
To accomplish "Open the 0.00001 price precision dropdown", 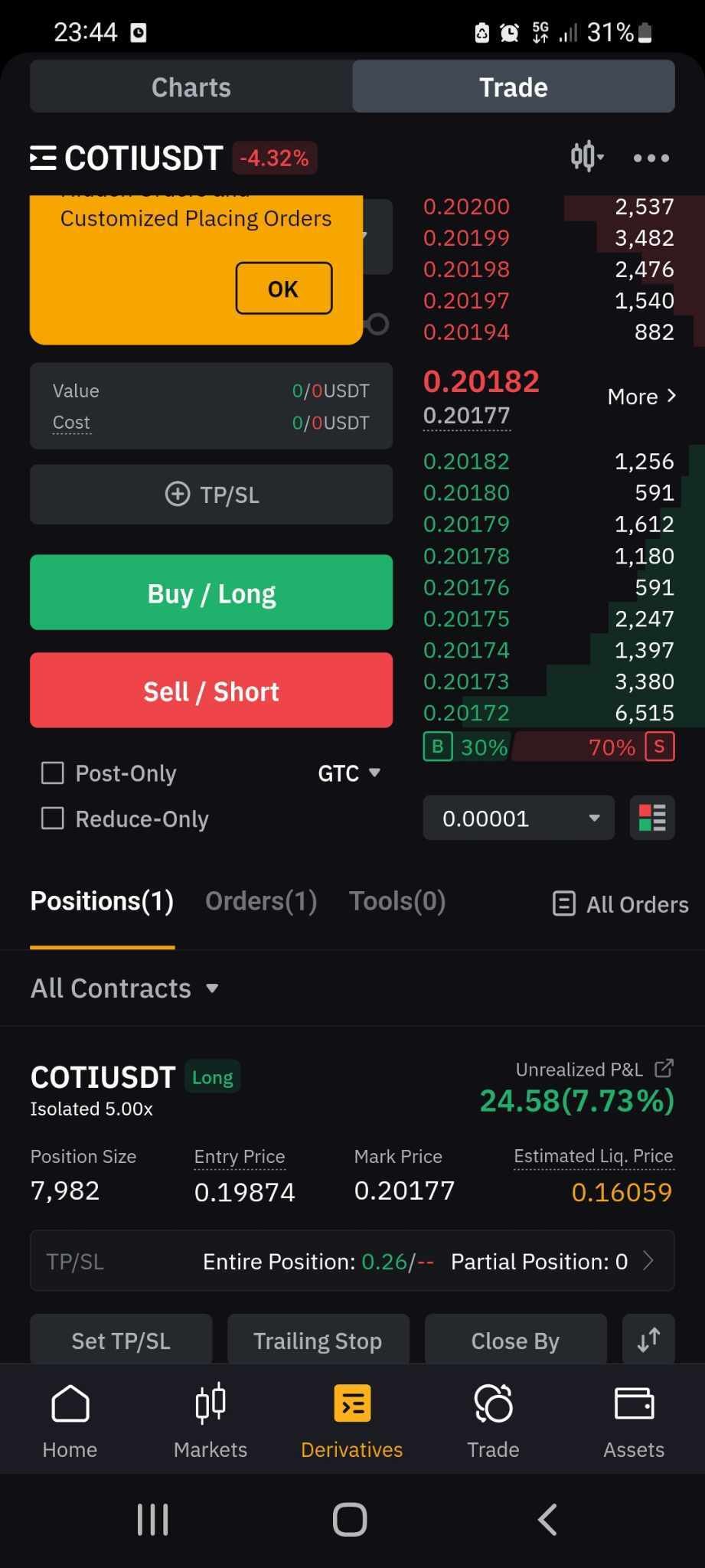I will click(x=518, y=818).
